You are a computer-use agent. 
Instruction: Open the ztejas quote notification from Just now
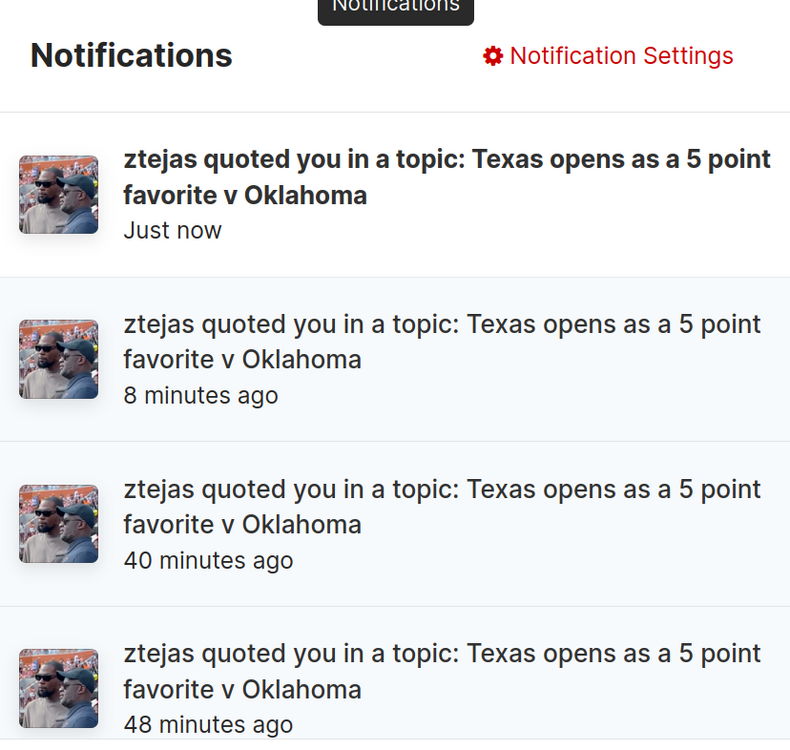[x=446, y=177]
